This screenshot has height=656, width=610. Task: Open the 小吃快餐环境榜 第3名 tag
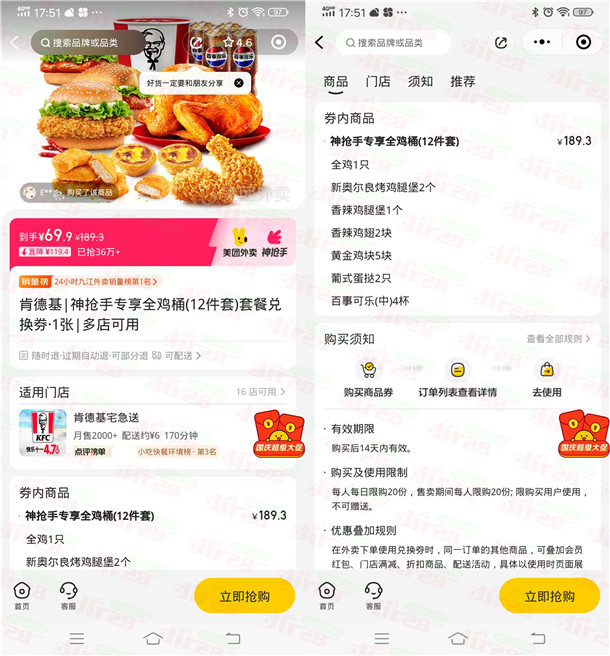pyautogui.click(x=176, y=452)
